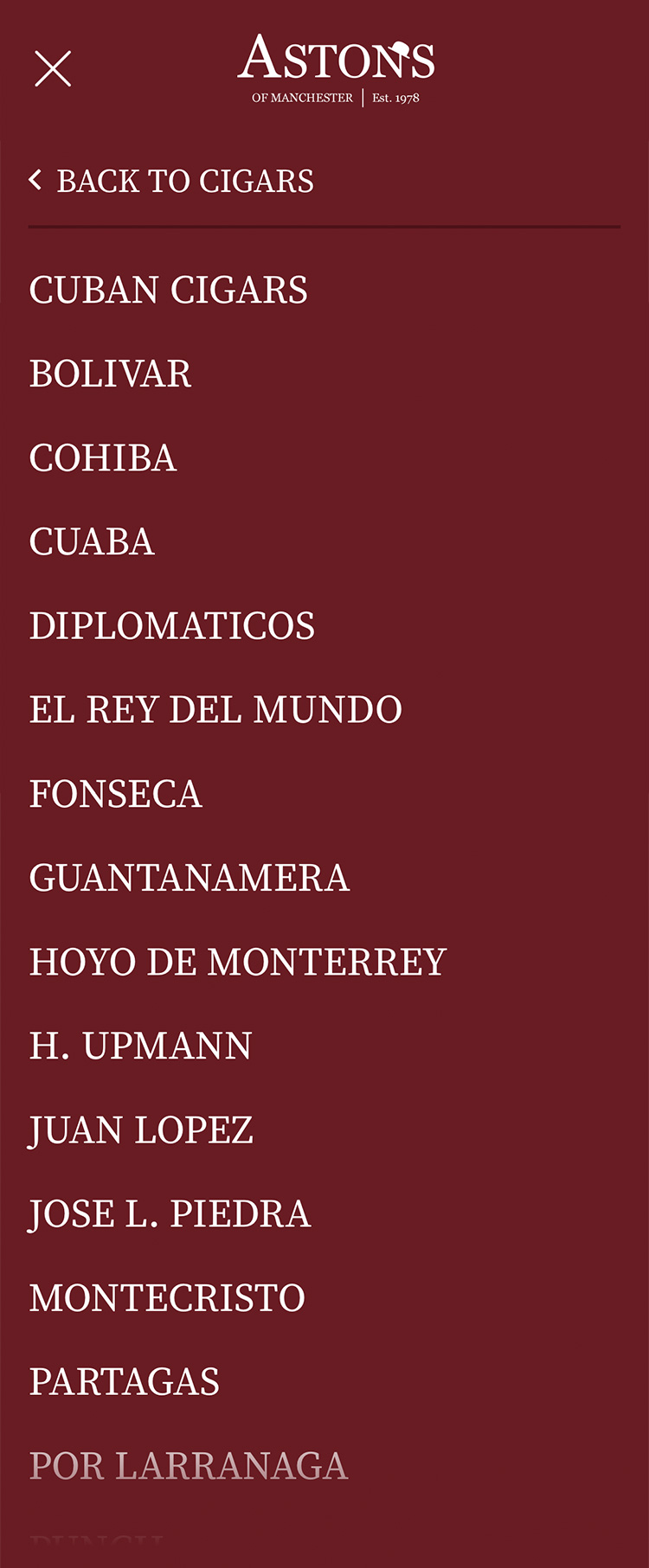
Task: Close the navigation menu
Action: click(x=53, y=68)
